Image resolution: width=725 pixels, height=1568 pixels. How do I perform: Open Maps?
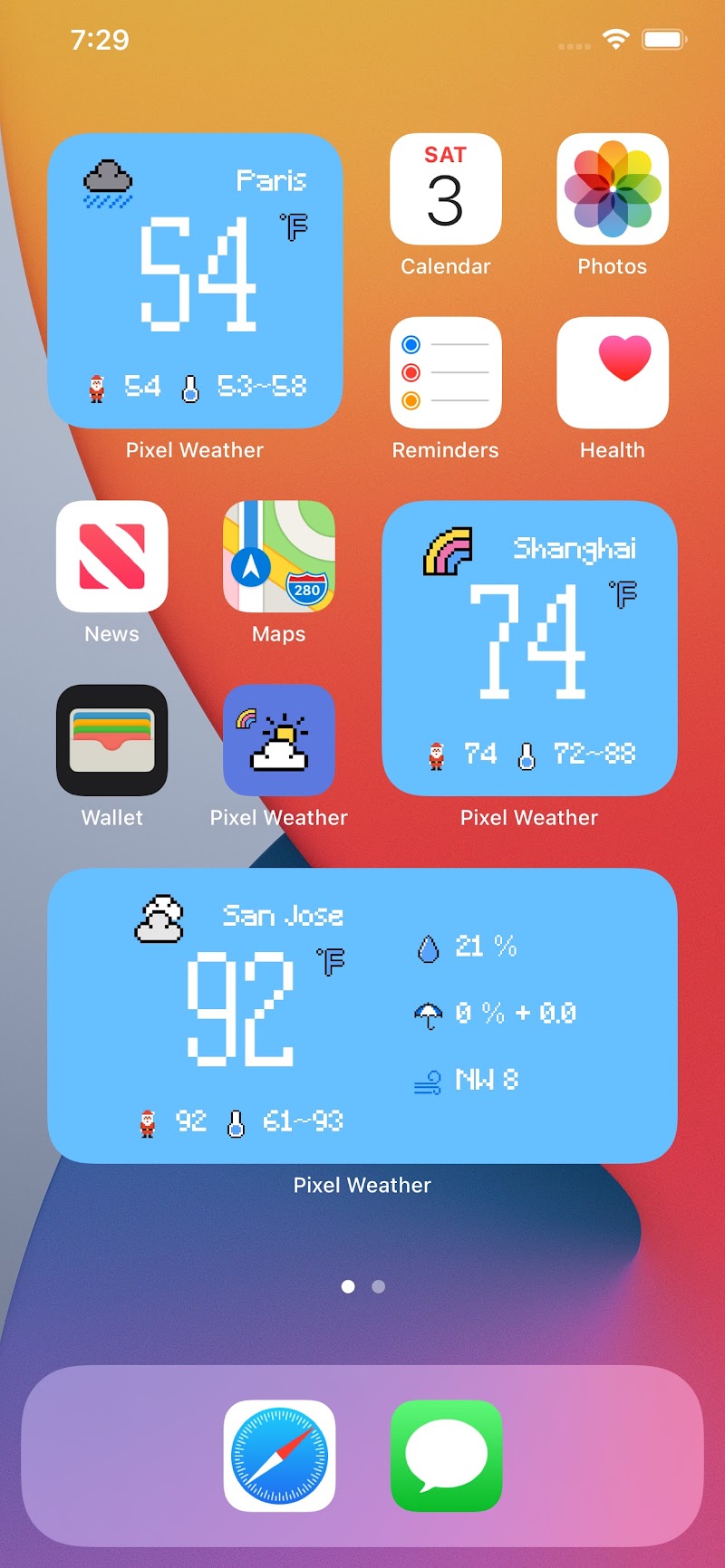click(279, 556)
